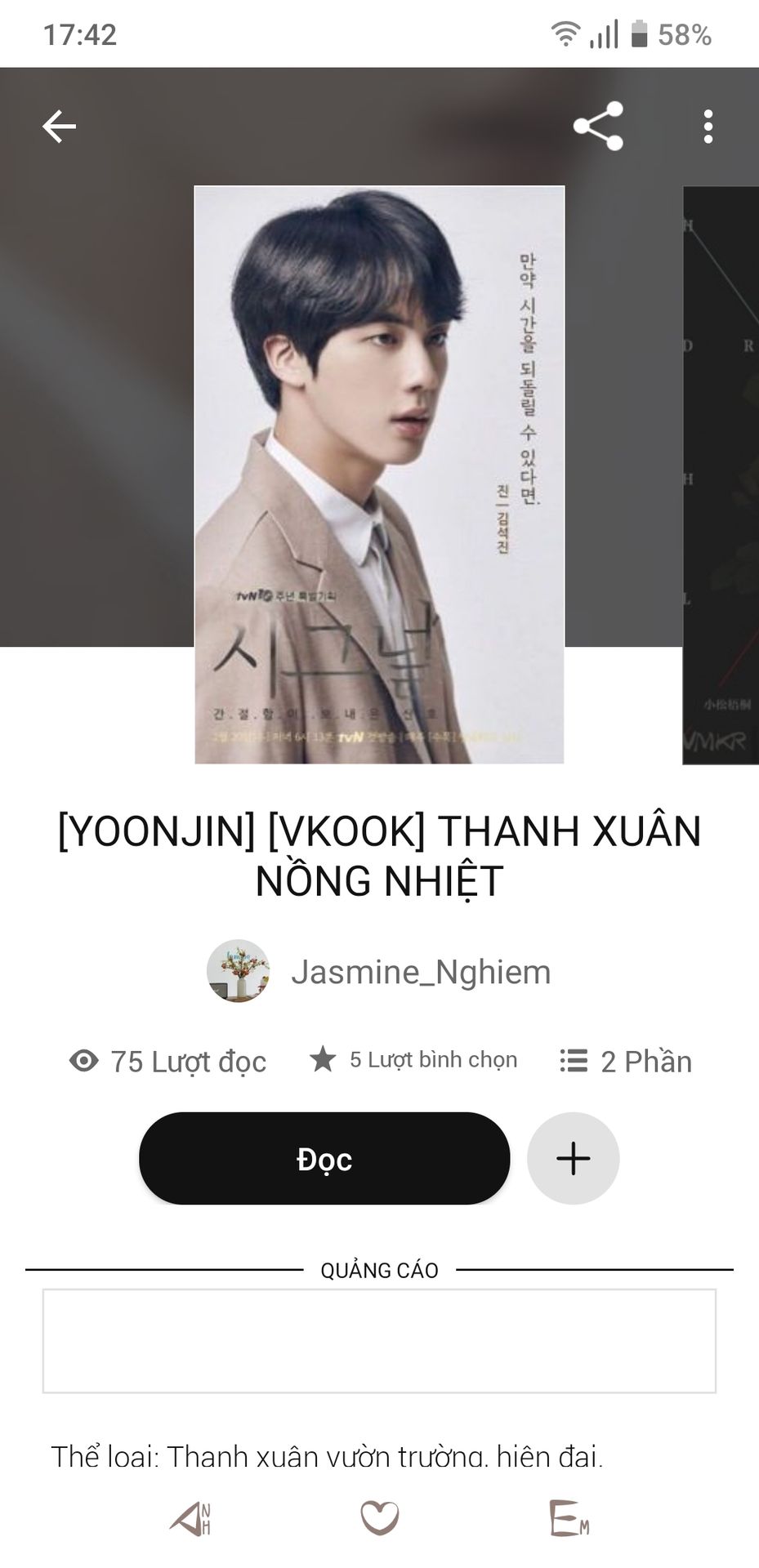
Task: Tap the Đọc button to start reading
Action: (x=324, y=1158)
